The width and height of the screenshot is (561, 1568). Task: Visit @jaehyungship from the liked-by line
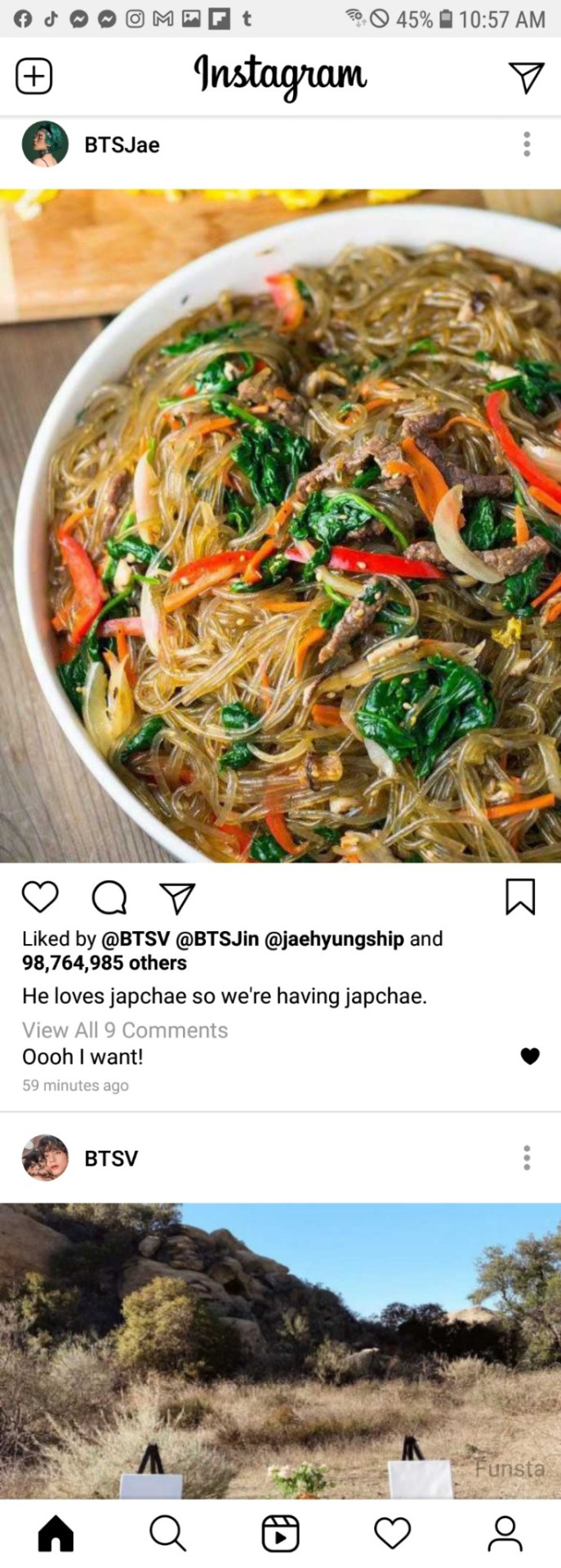pos(335,939)
